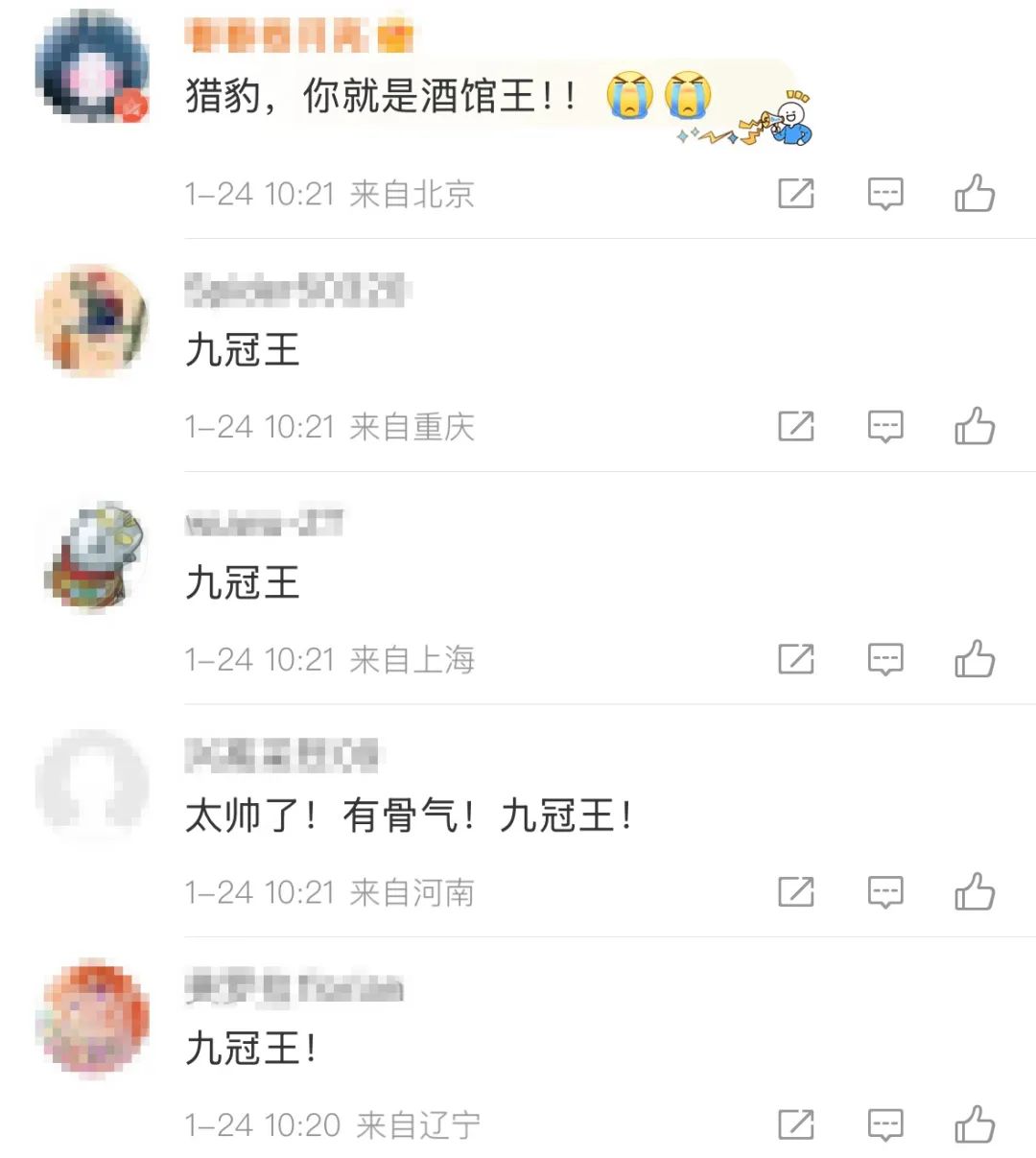Click the comment icon on the 上海 reply
Viewport: 1036px width, 1158px height.
pos(884,660)
